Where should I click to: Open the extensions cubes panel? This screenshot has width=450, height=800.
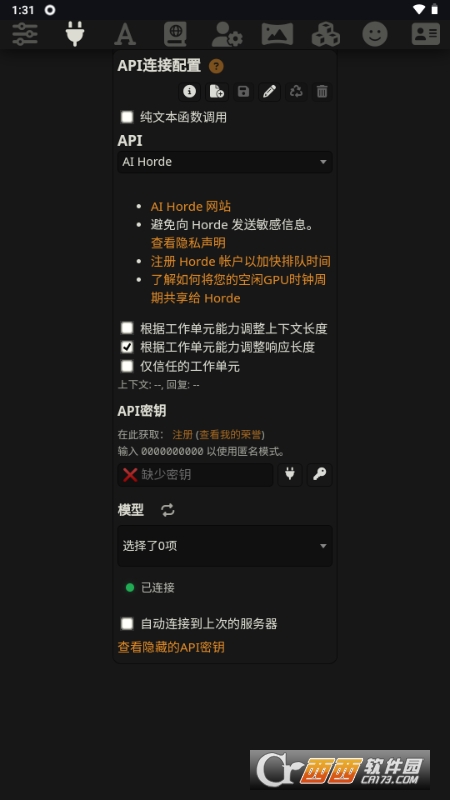(326, 34)
